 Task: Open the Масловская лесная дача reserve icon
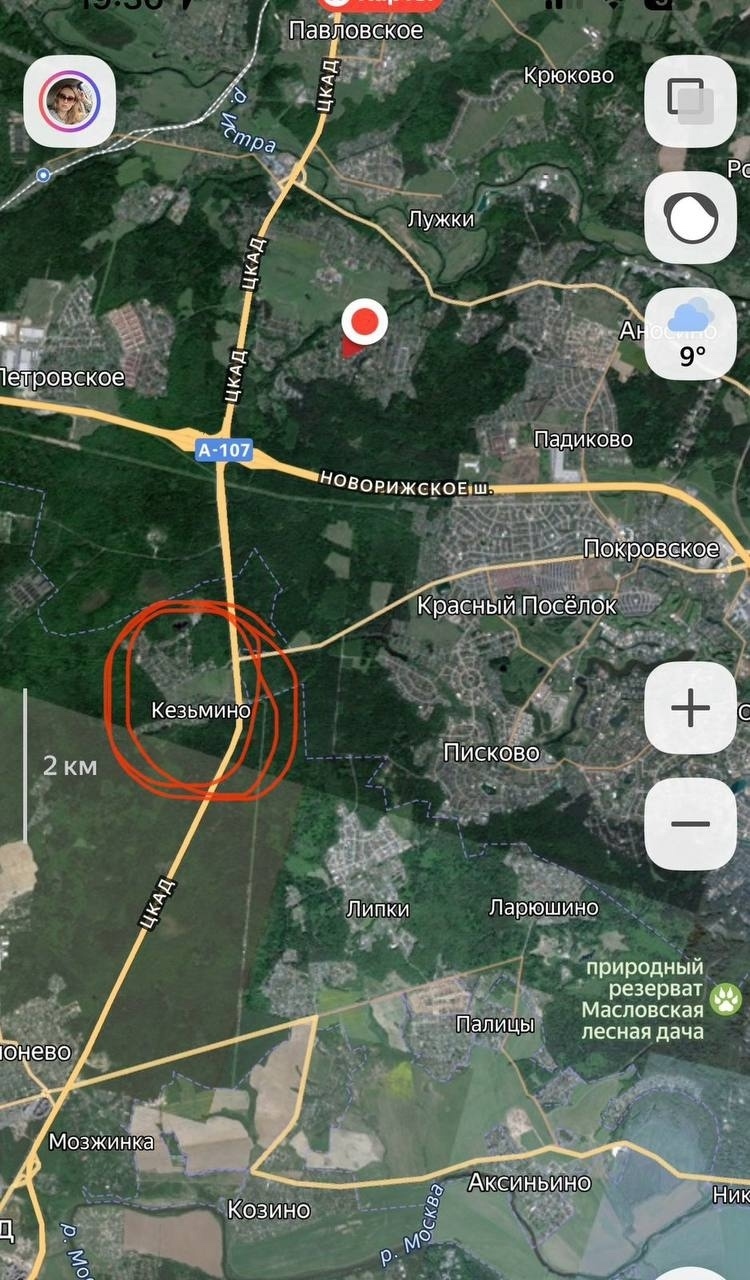[x=725, y=998]
